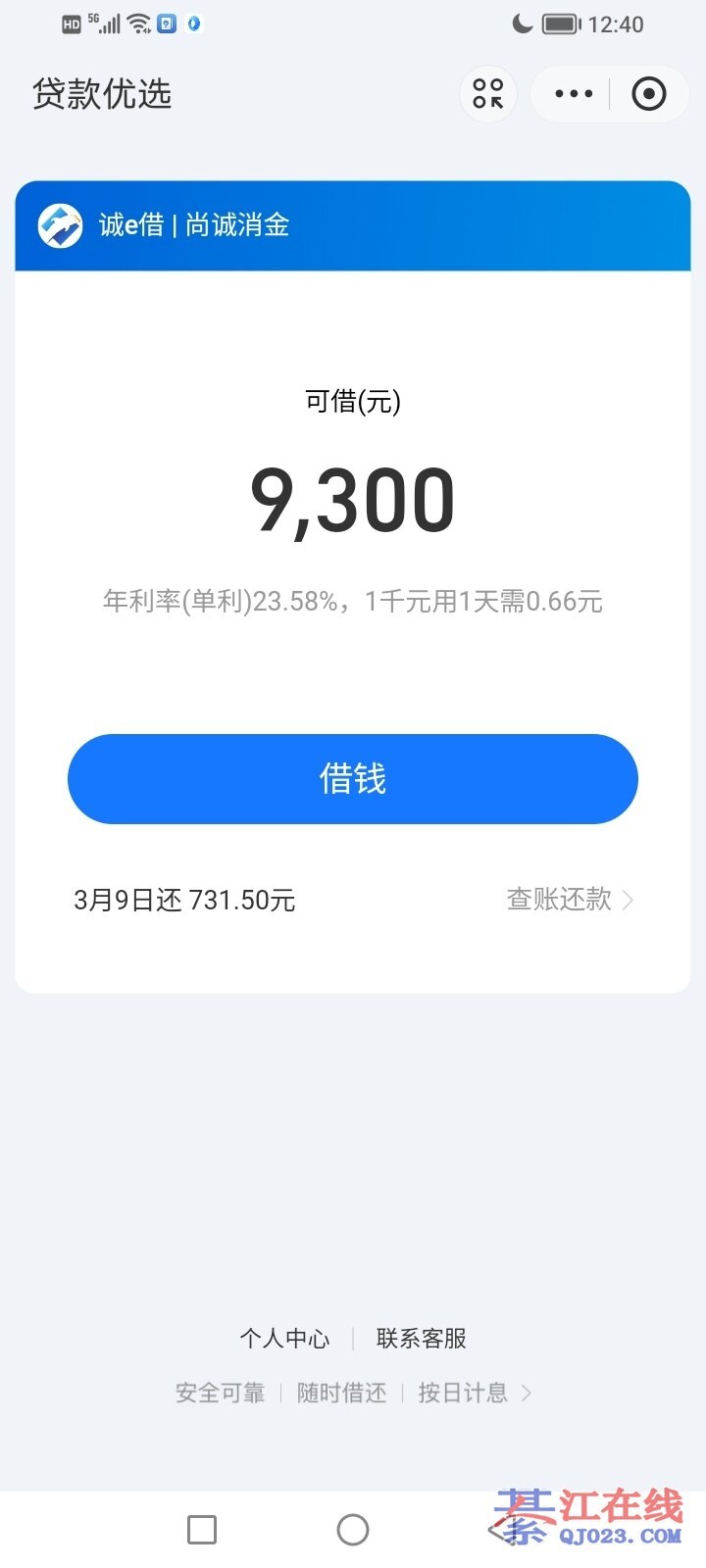
Task: Go to 个人中心 personal center
Action: (x=284, y=1338)
